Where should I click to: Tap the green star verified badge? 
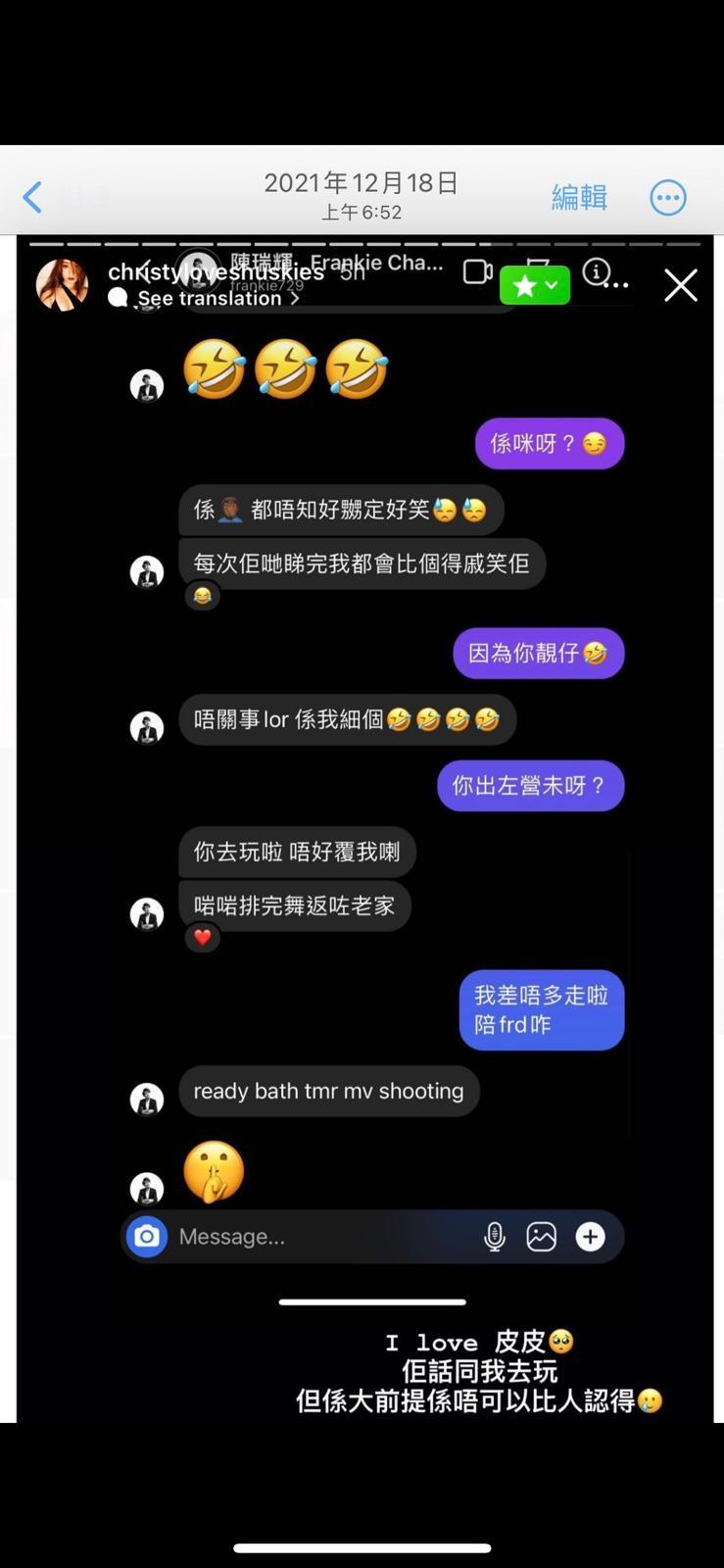point(523,284)
